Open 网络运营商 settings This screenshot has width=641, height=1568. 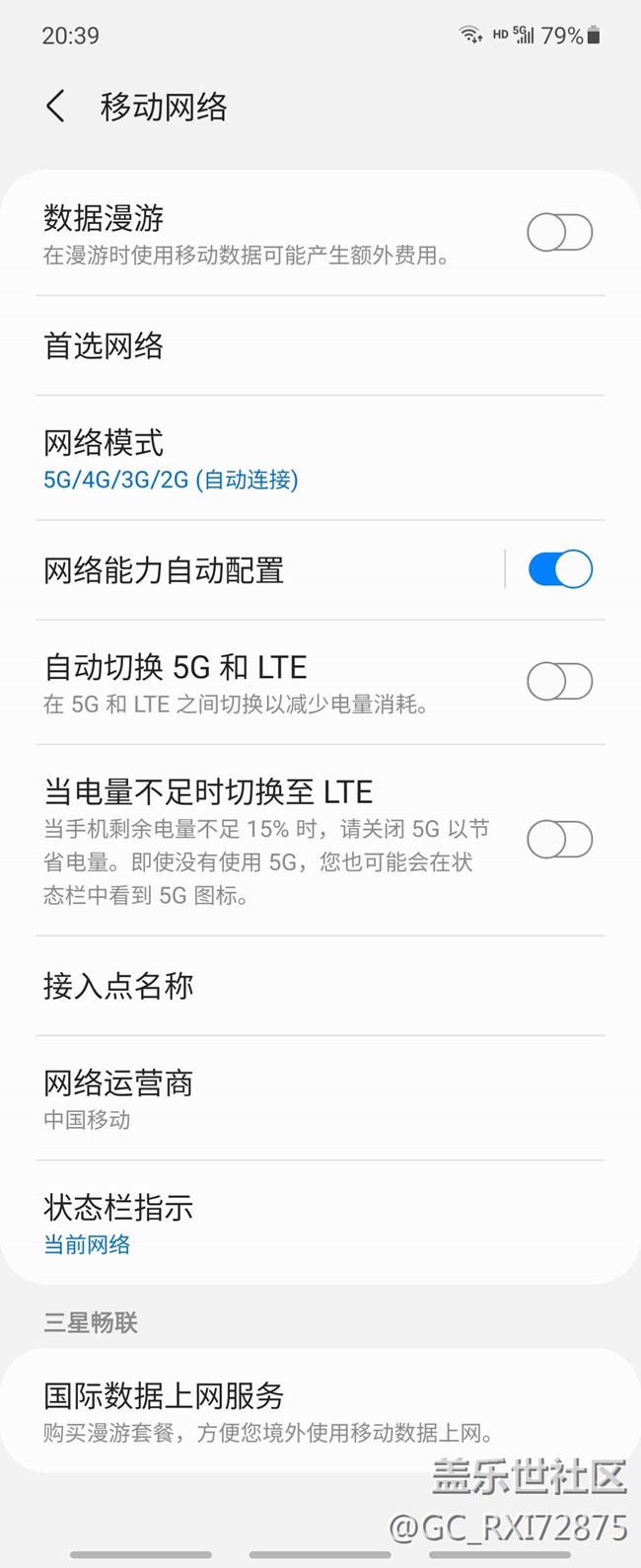[320, 1098]
